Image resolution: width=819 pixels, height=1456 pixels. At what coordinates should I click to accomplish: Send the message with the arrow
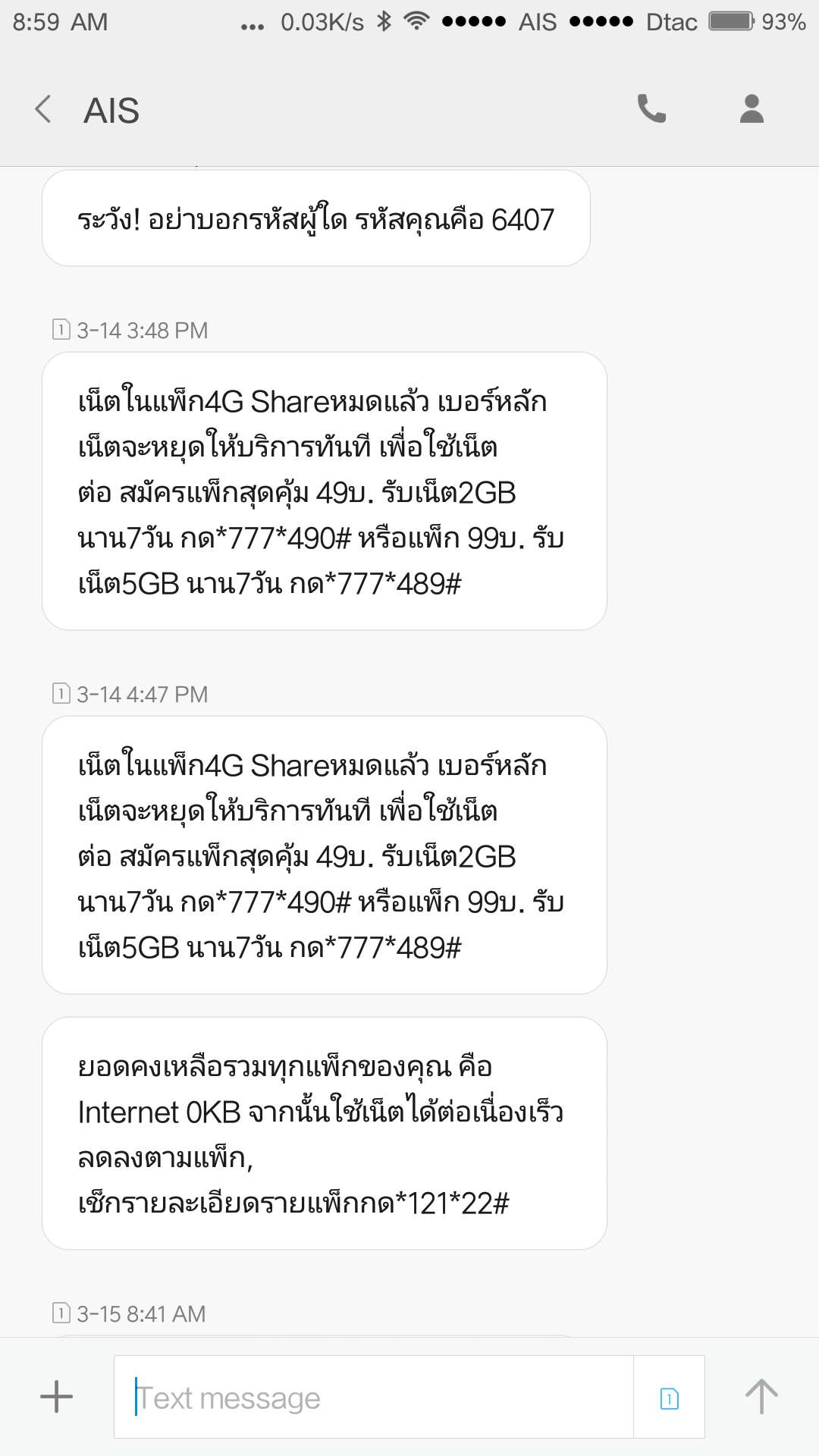pyautogui.click(x=761, y=1396)
